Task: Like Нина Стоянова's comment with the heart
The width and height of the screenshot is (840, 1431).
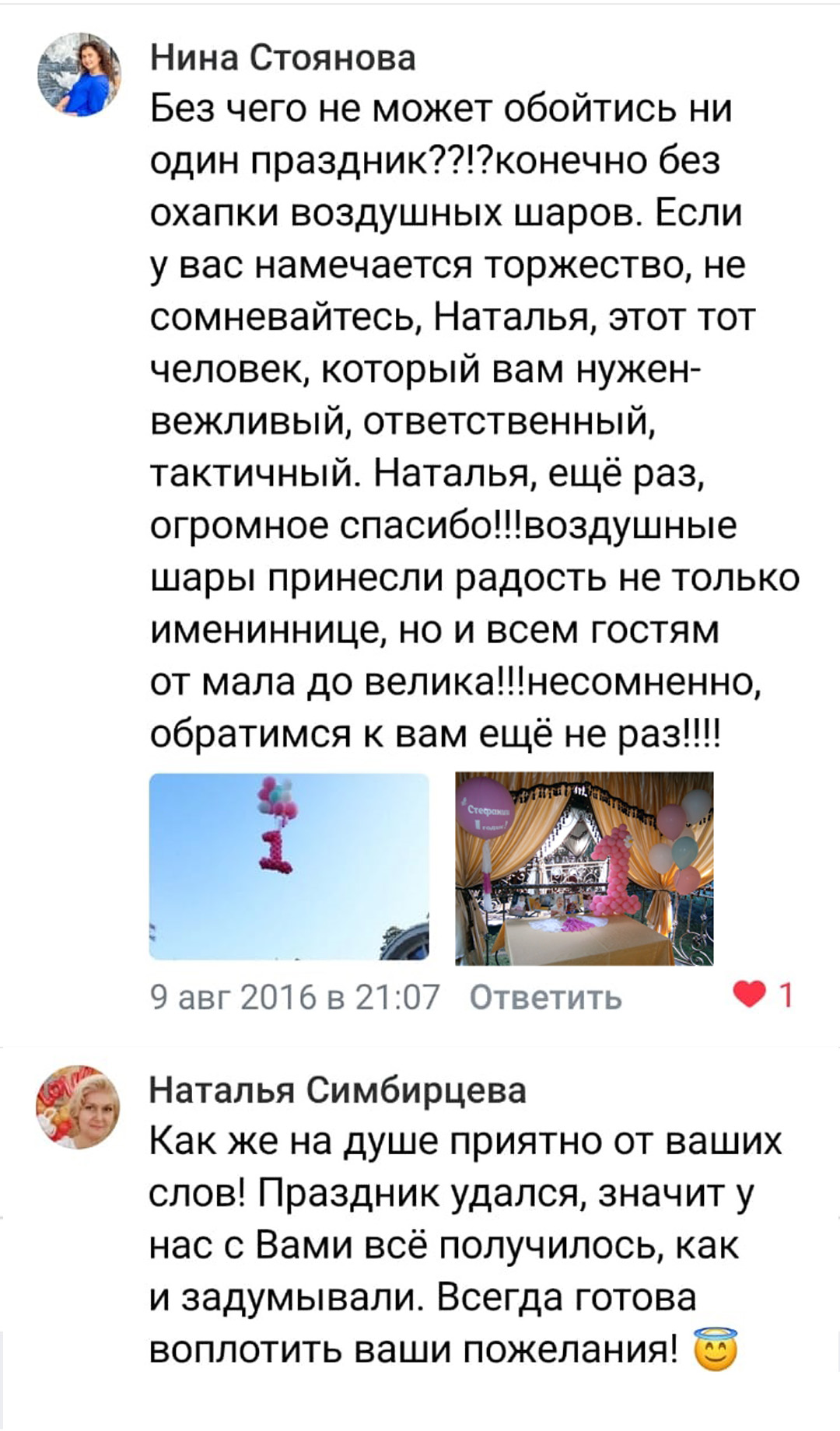Action: click(x=750, y=995)
